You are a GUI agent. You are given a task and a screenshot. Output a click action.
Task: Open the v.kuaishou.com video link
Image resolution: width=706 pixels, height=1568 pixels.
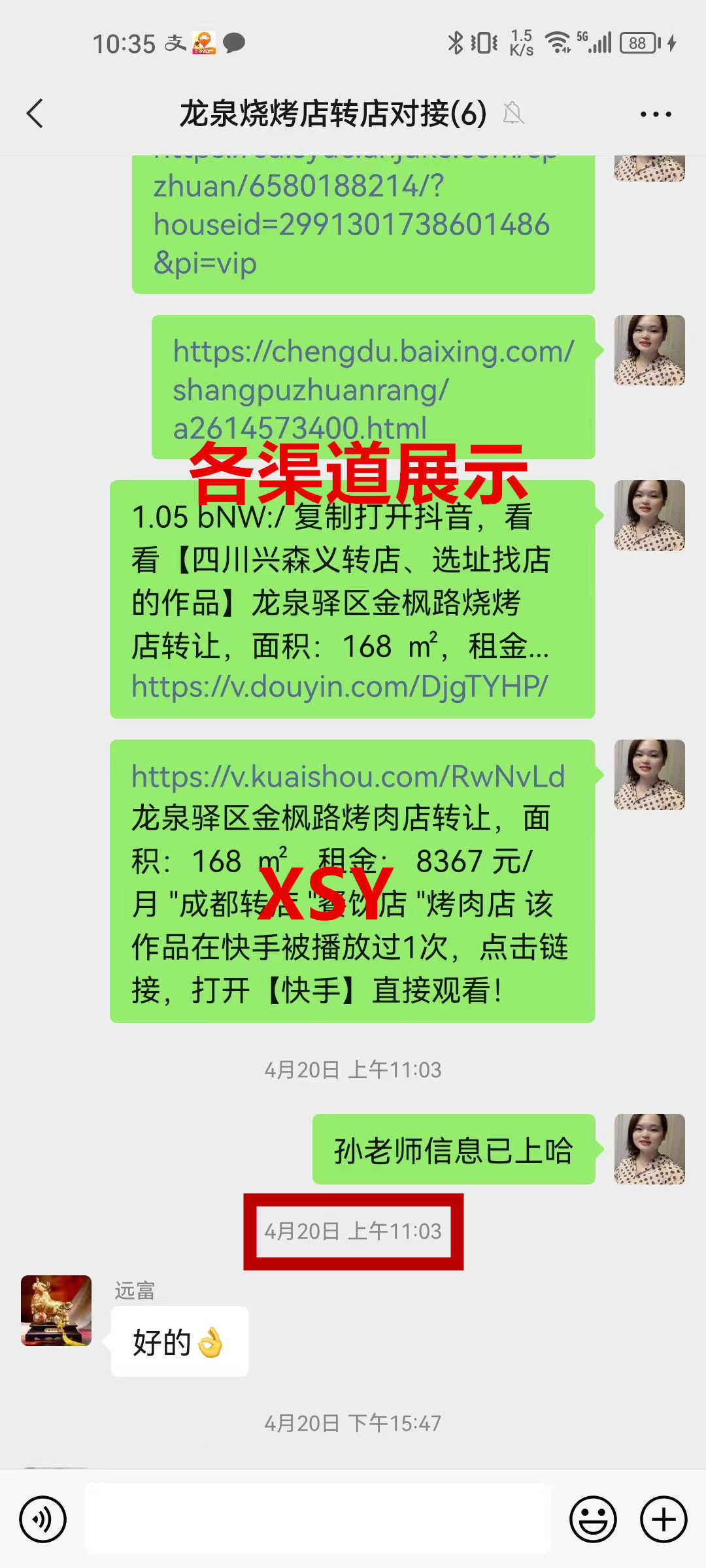tap(348, 777)
